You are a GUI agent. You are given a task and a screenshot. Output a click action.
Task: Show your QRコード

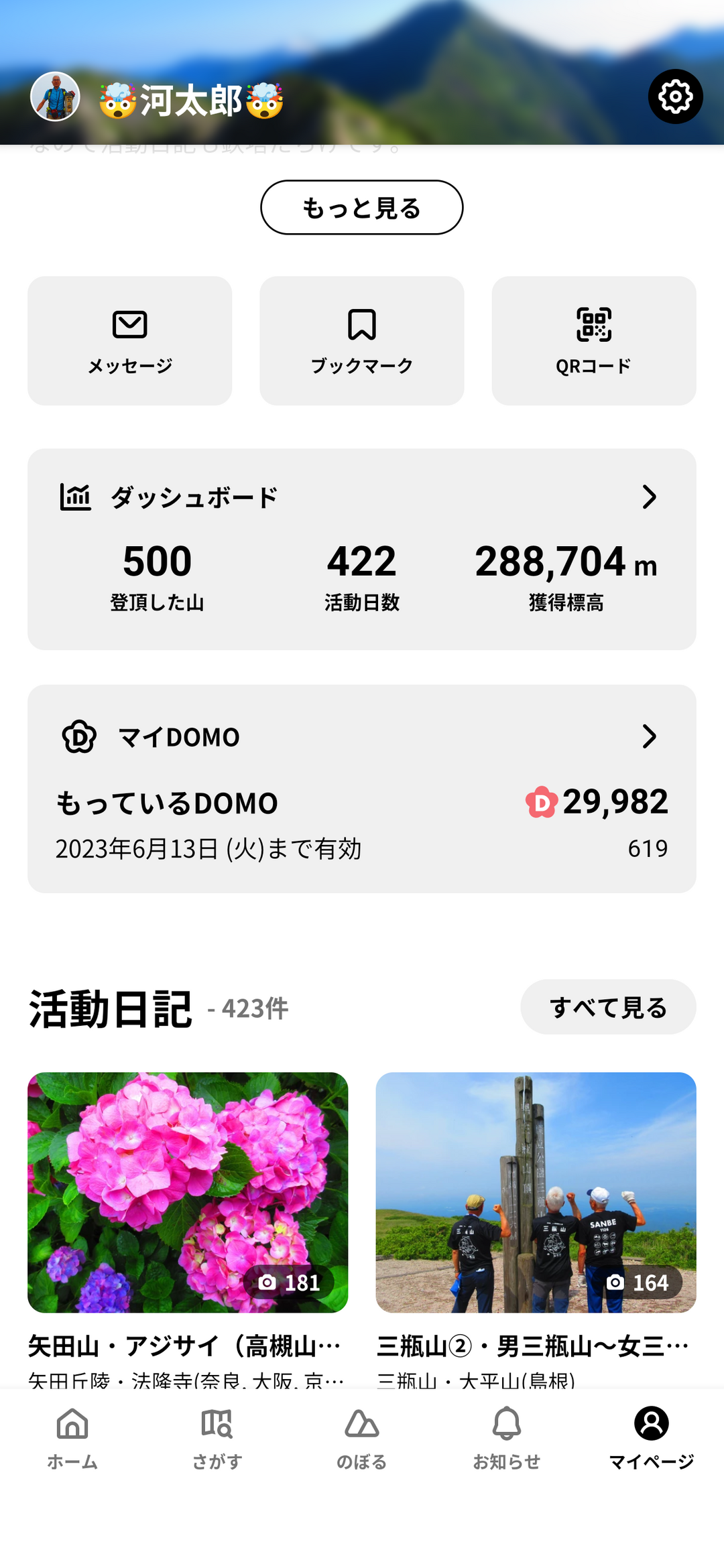click(593, 324)
